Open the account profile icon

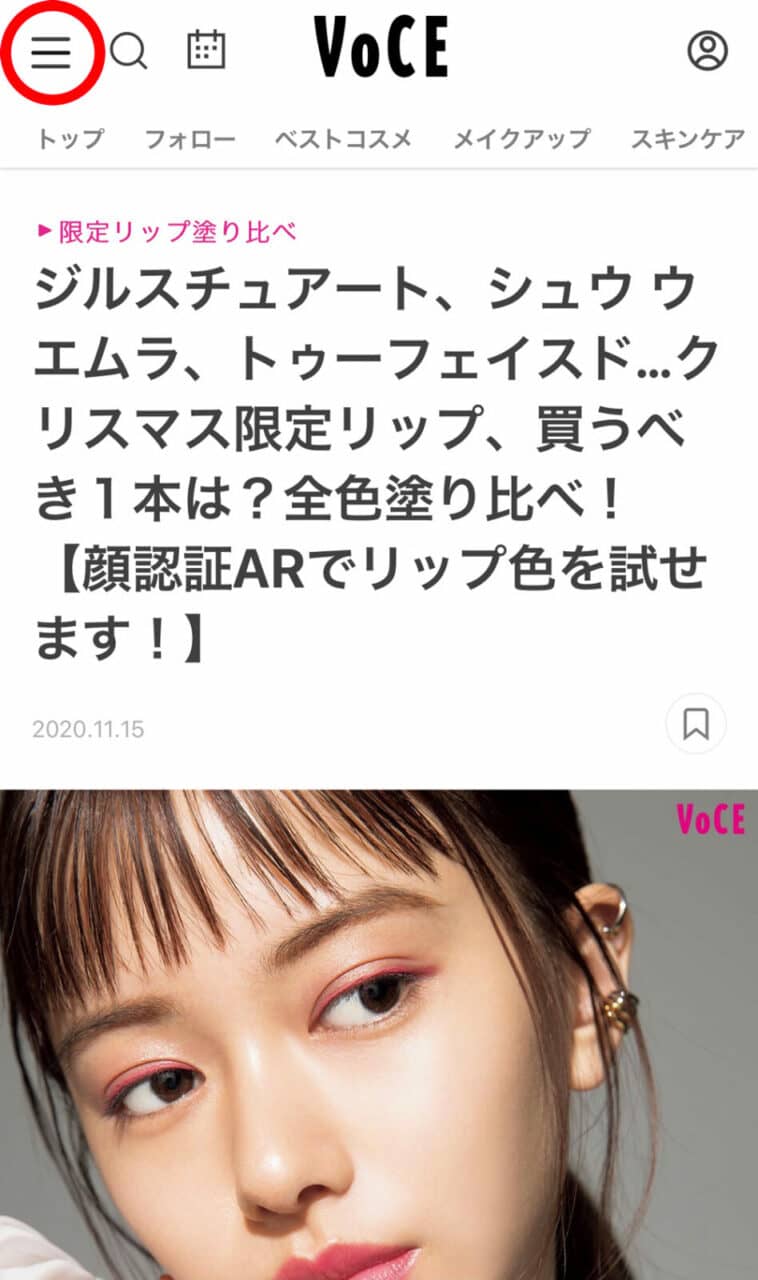(x=707, y=50)
